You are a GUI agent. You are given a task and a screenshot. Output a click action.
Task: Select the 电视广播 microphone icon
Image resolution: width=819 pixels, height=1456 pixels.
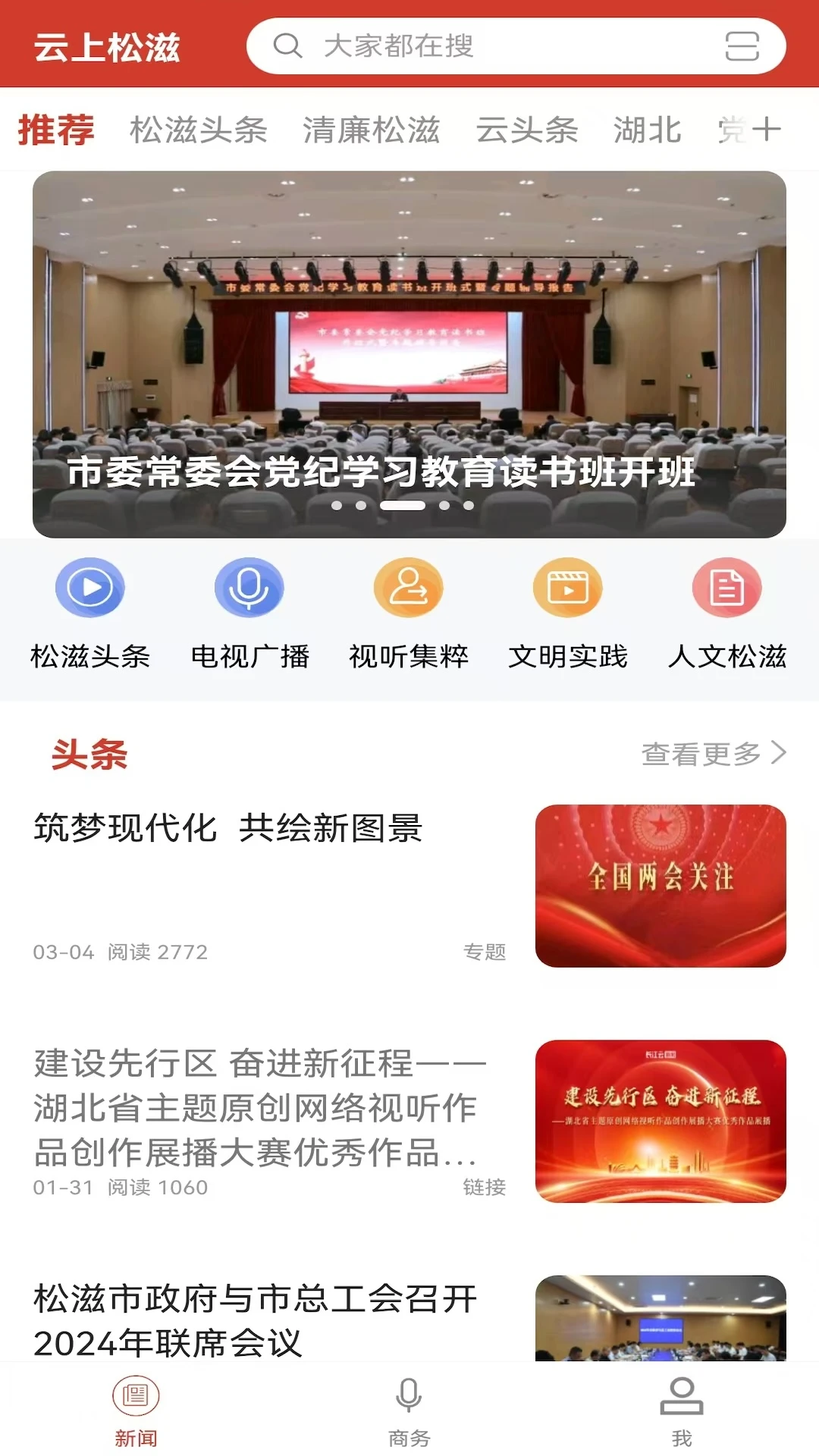click(x=250, y=587)
